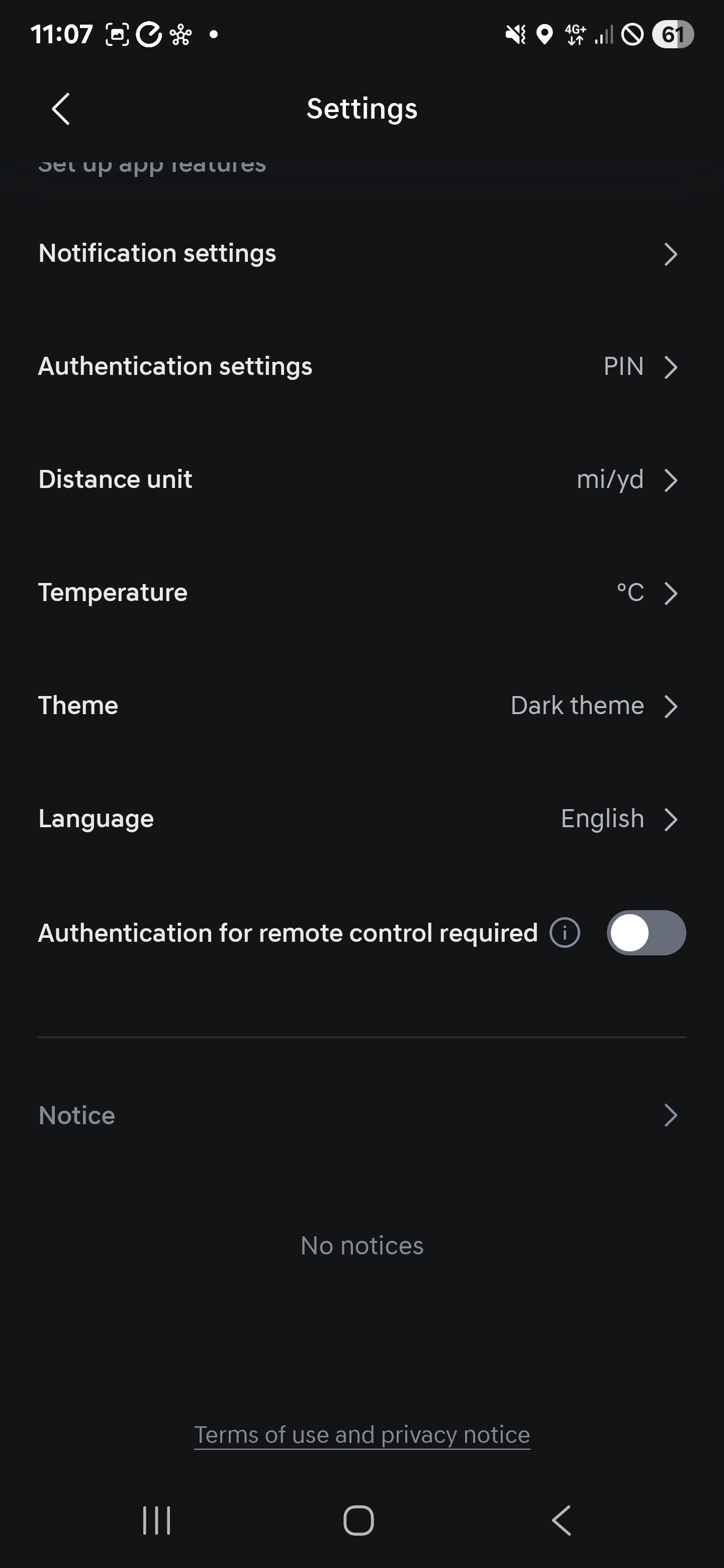Open the Temperature unit setting
The image size is (724, 1568).
point(361,593)
